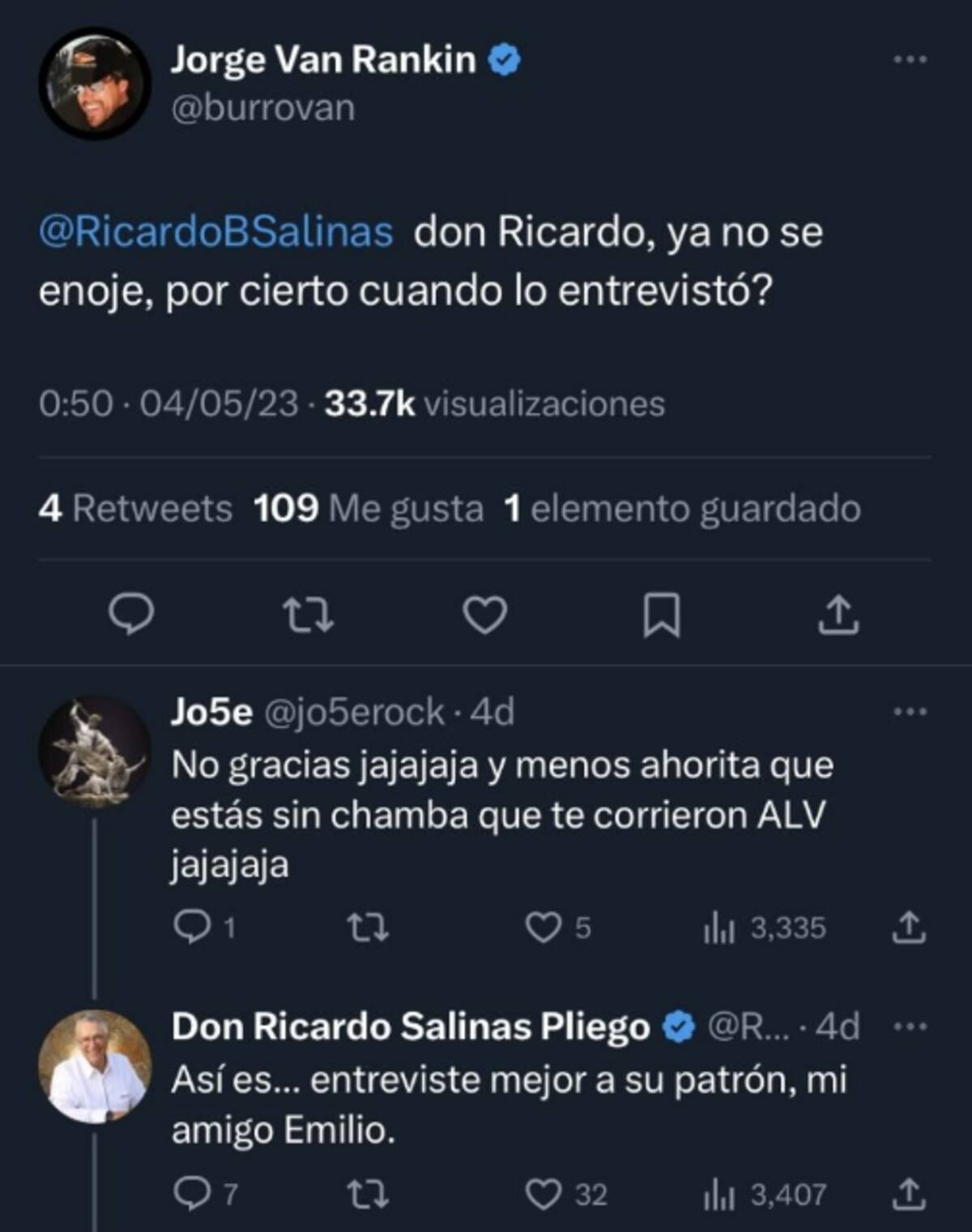Reply to Jorge Van Rankin's tweet
This screenshot has width=972, height=1232.
pos(131,615)
